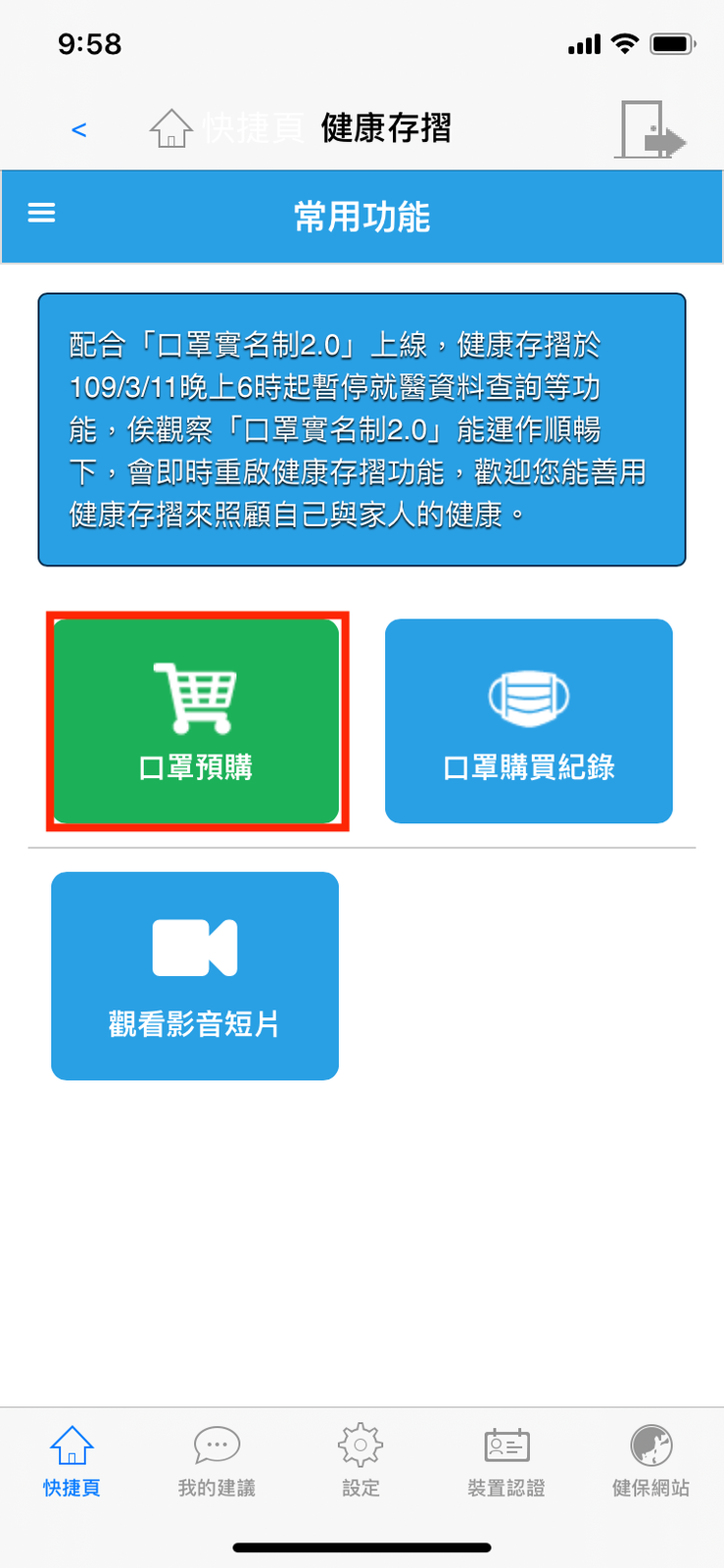Image resolution: width=724 pixels, height=1568 pixels.
Task: Open the 健保網站 tab
Action: click(652, 1461)
